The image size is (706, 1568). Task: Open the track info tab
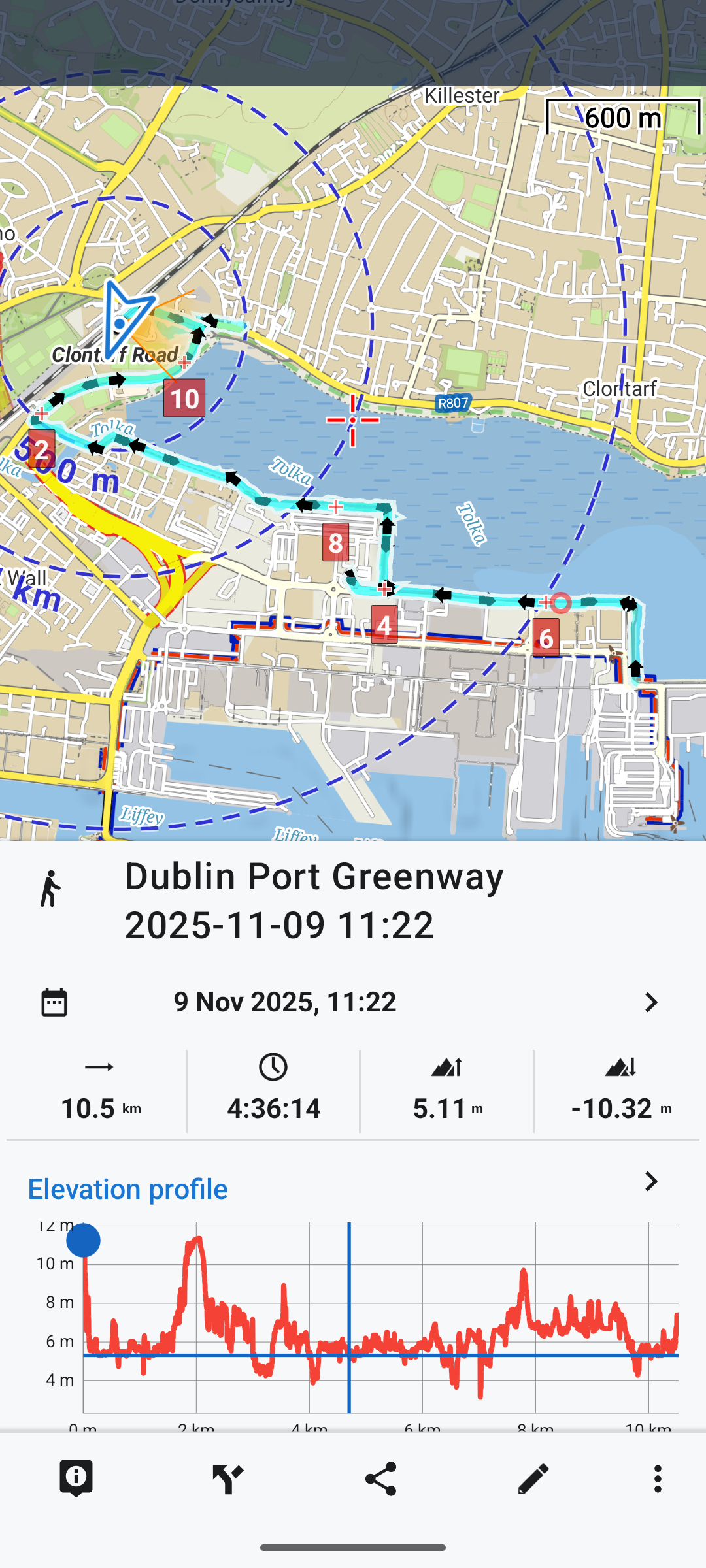coord(76,1478)
